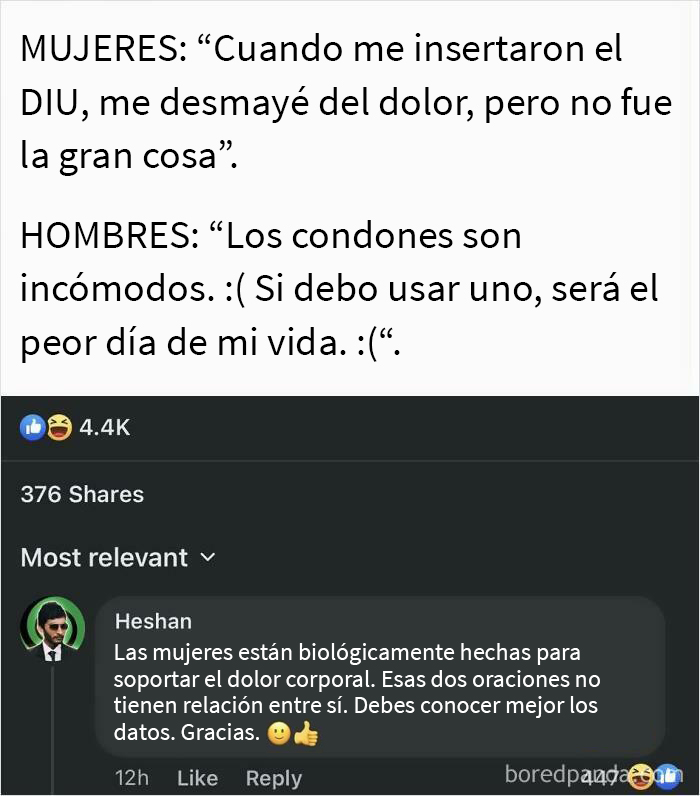700x796 pixels.
Task: Reply to Heshan's comment
Action: 273,778
